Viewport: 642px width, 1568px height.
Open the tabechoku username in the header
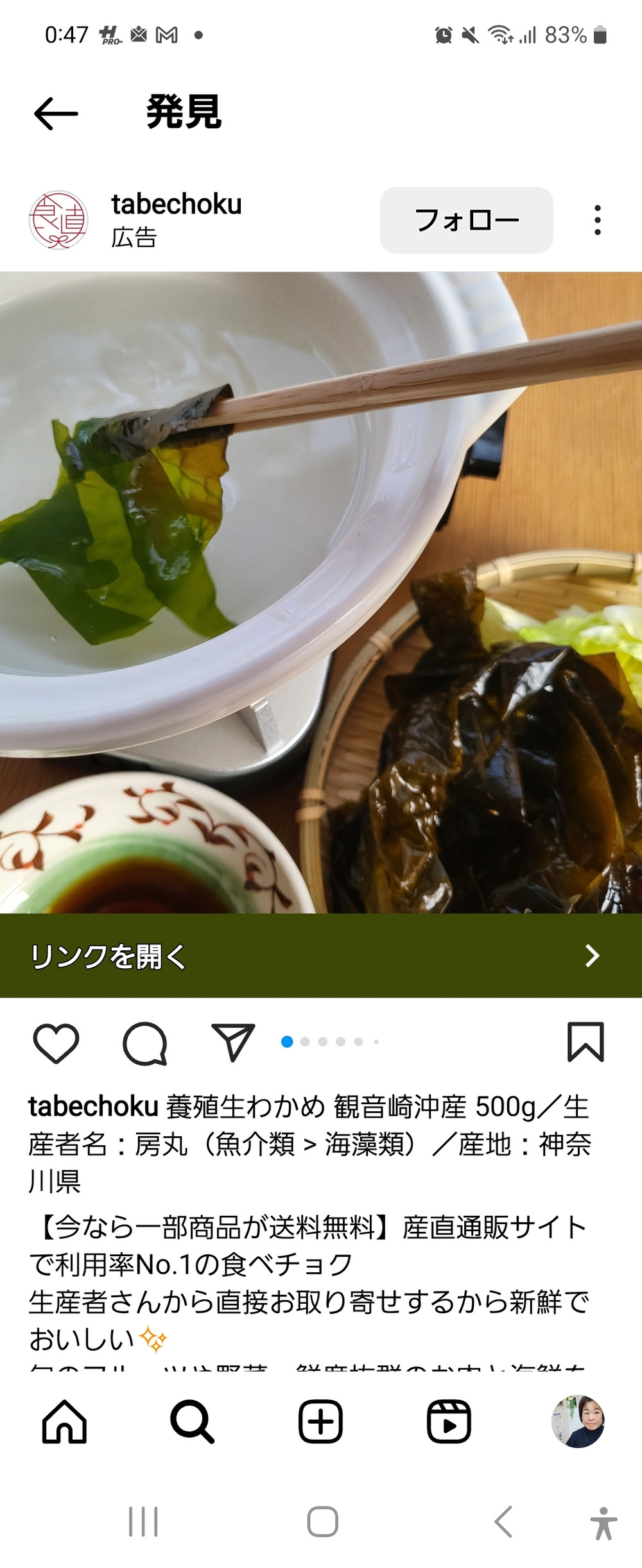pyautogui.click(x=177, y=205)
